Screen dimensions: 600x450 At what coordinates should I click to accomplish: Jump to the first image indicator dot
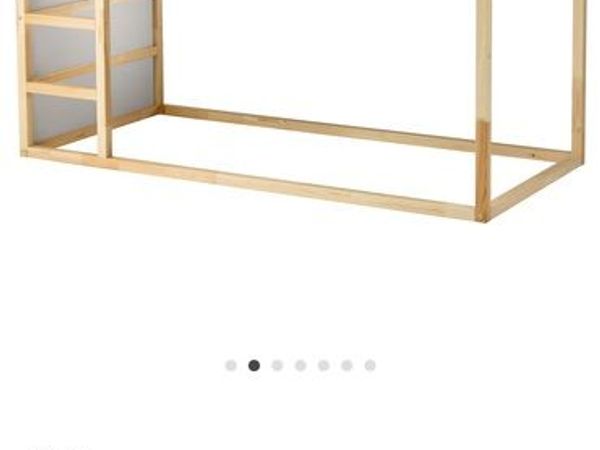231,366
